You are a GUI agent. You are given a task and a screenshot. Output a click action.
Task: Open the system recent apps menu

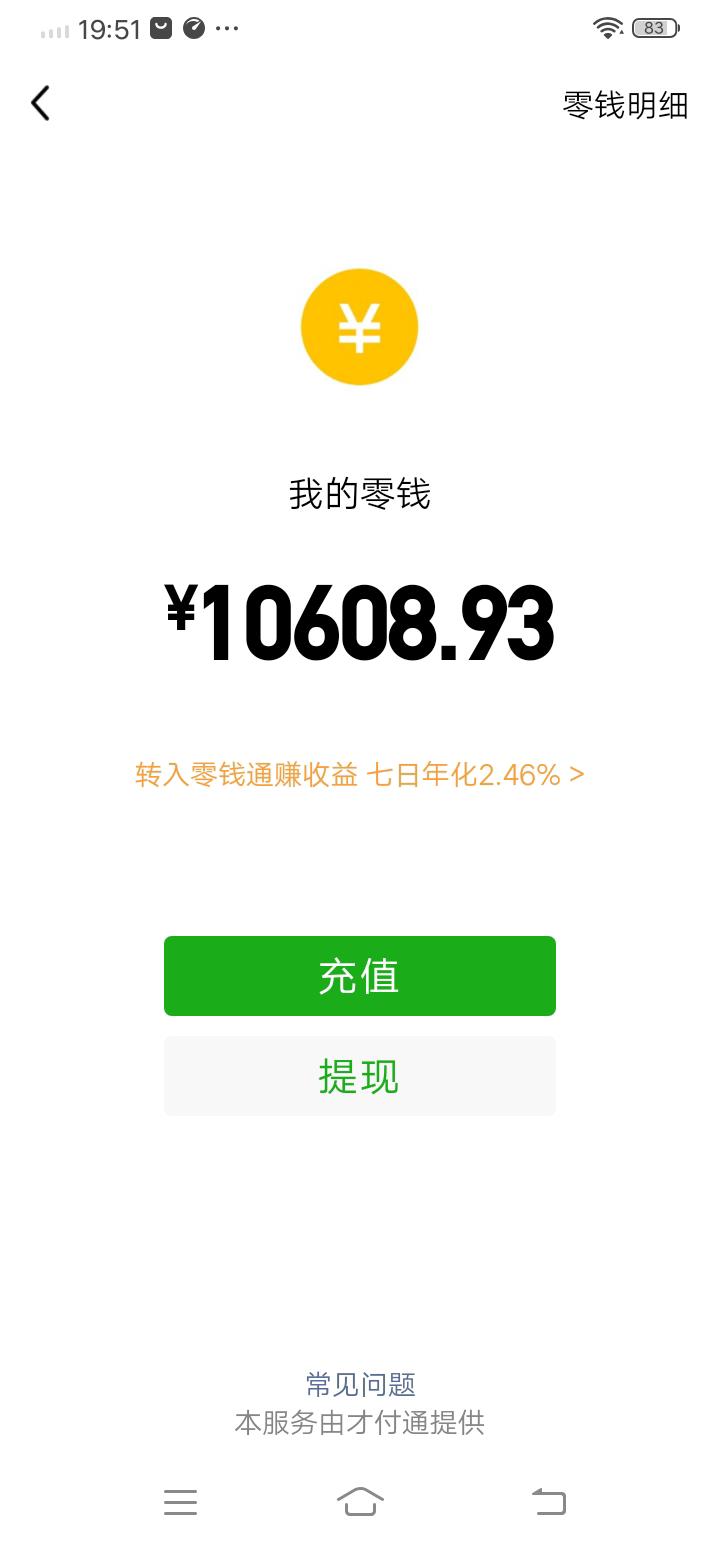click(180, 1501)
